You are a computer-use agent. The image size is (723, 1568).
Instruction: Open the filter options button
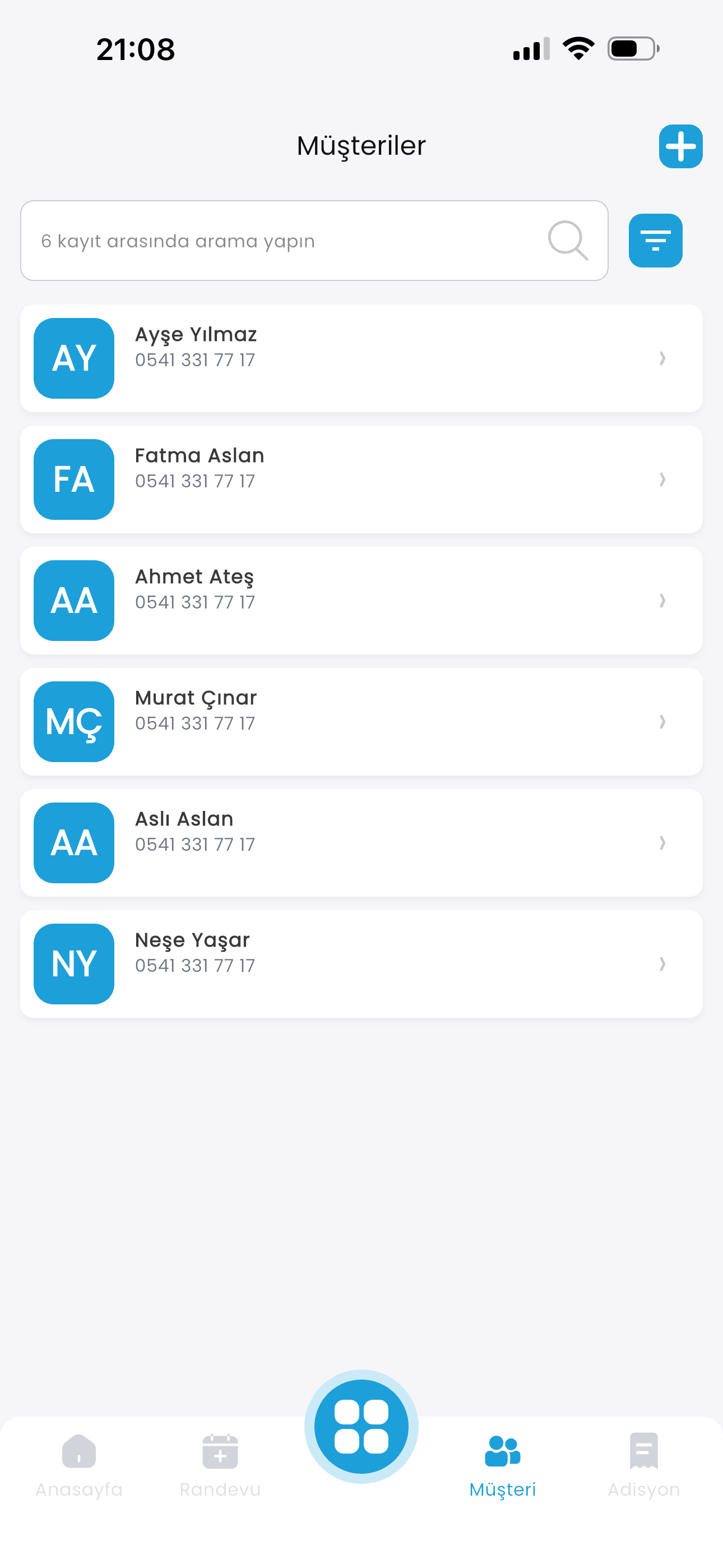point(655,241)
